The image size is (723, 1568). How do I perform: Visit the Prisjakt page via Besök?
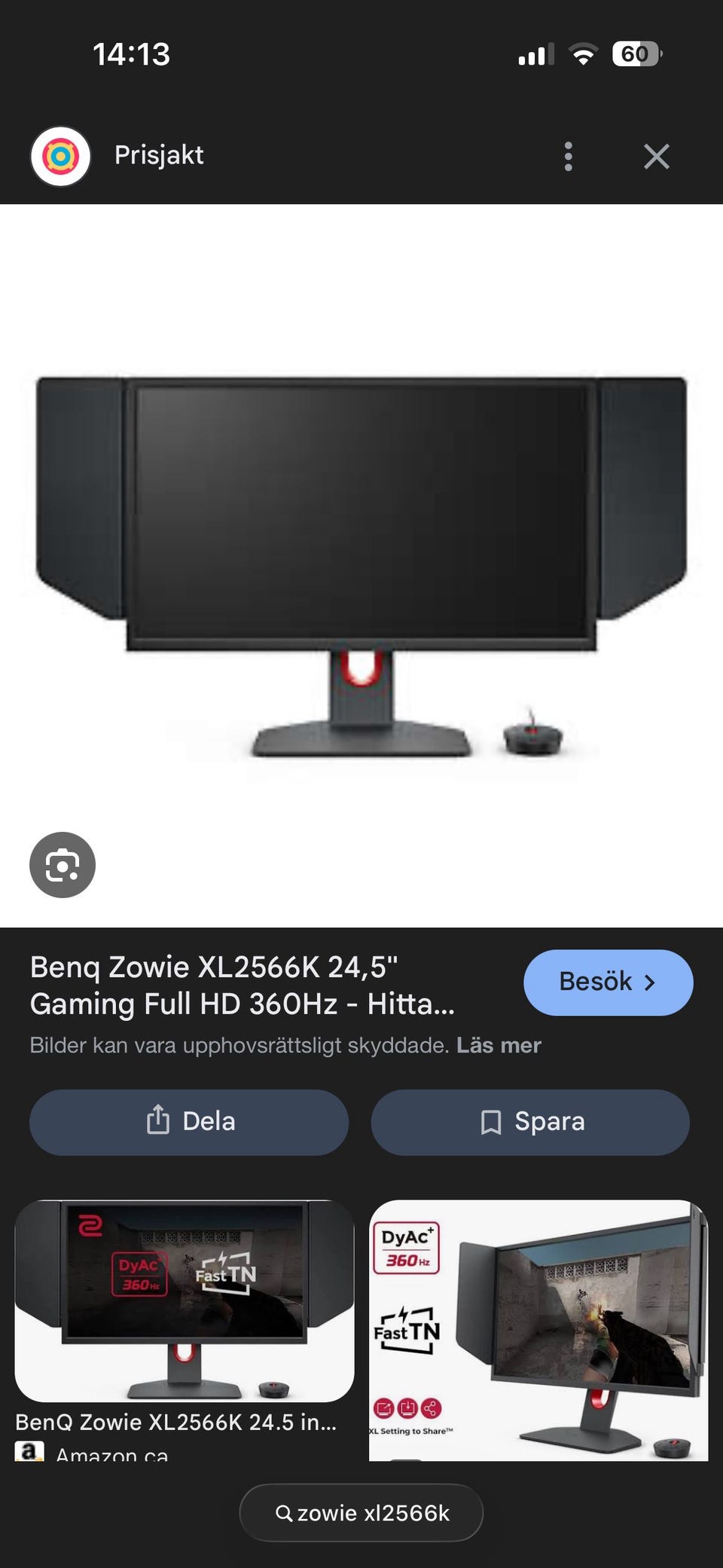click(x=608, y=983)
